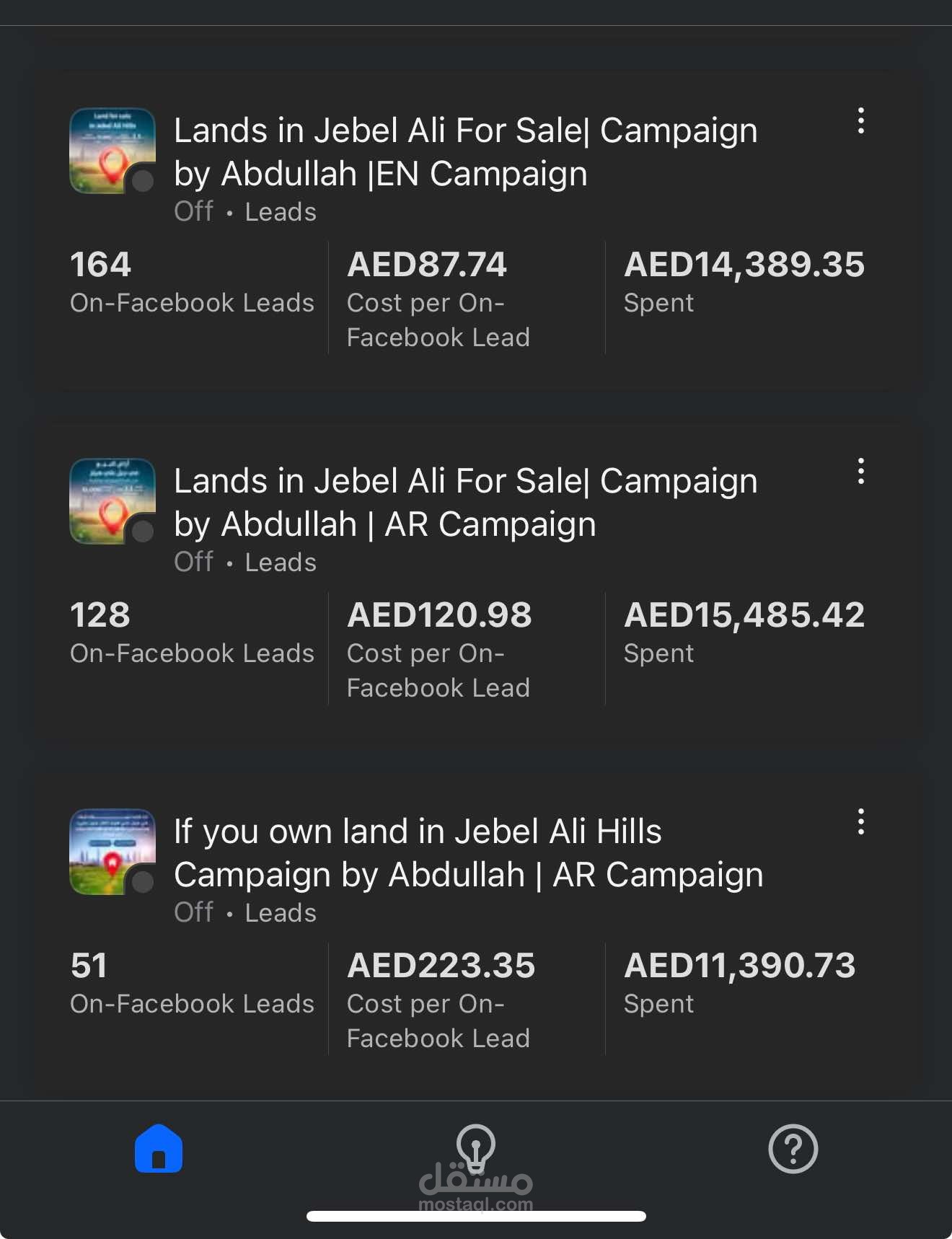Open options for the EN Campaign card

860,121
